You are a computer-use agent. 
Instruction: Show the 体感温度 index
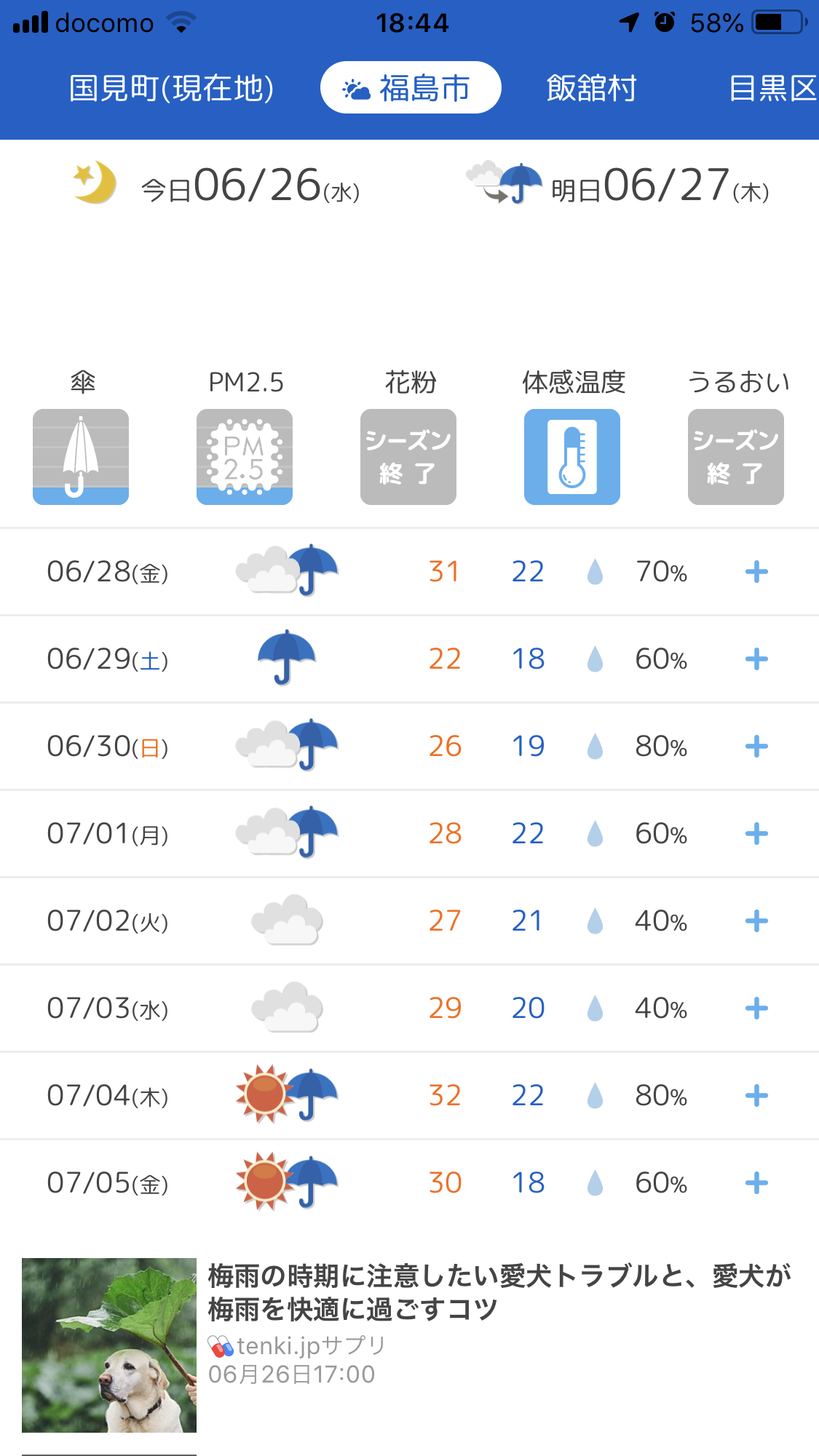pyautogui.click(x=572, y=456)
